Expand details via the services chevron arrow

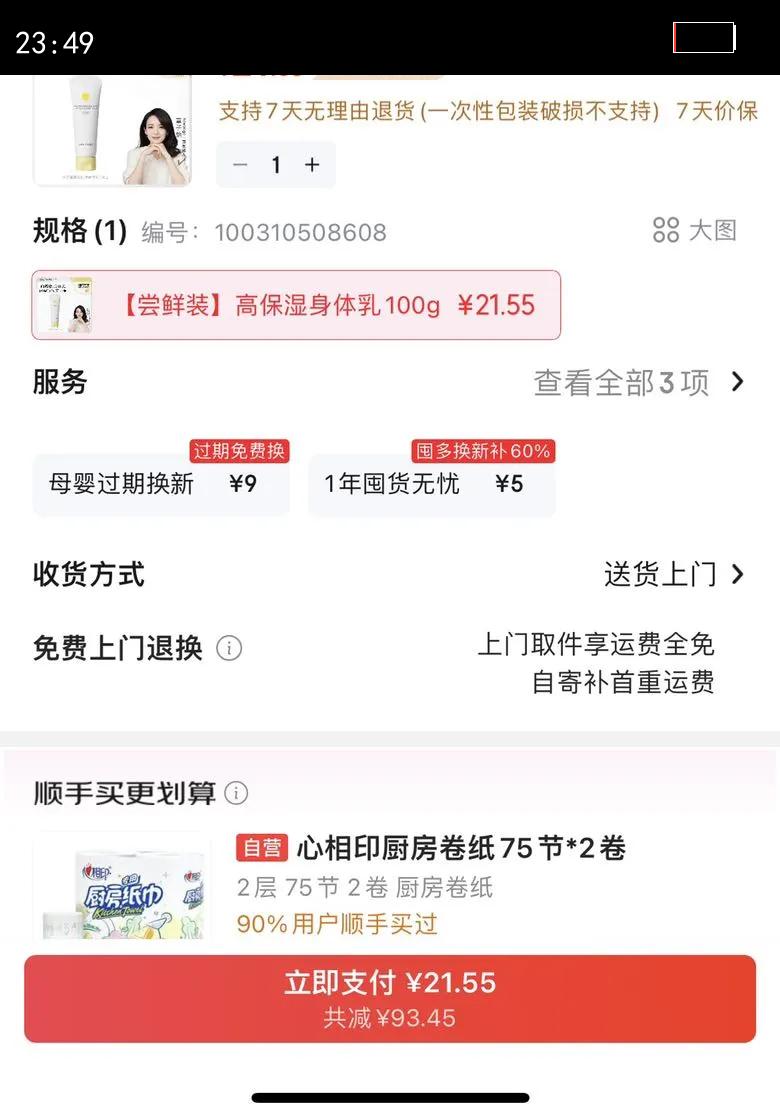click(737, 382)
